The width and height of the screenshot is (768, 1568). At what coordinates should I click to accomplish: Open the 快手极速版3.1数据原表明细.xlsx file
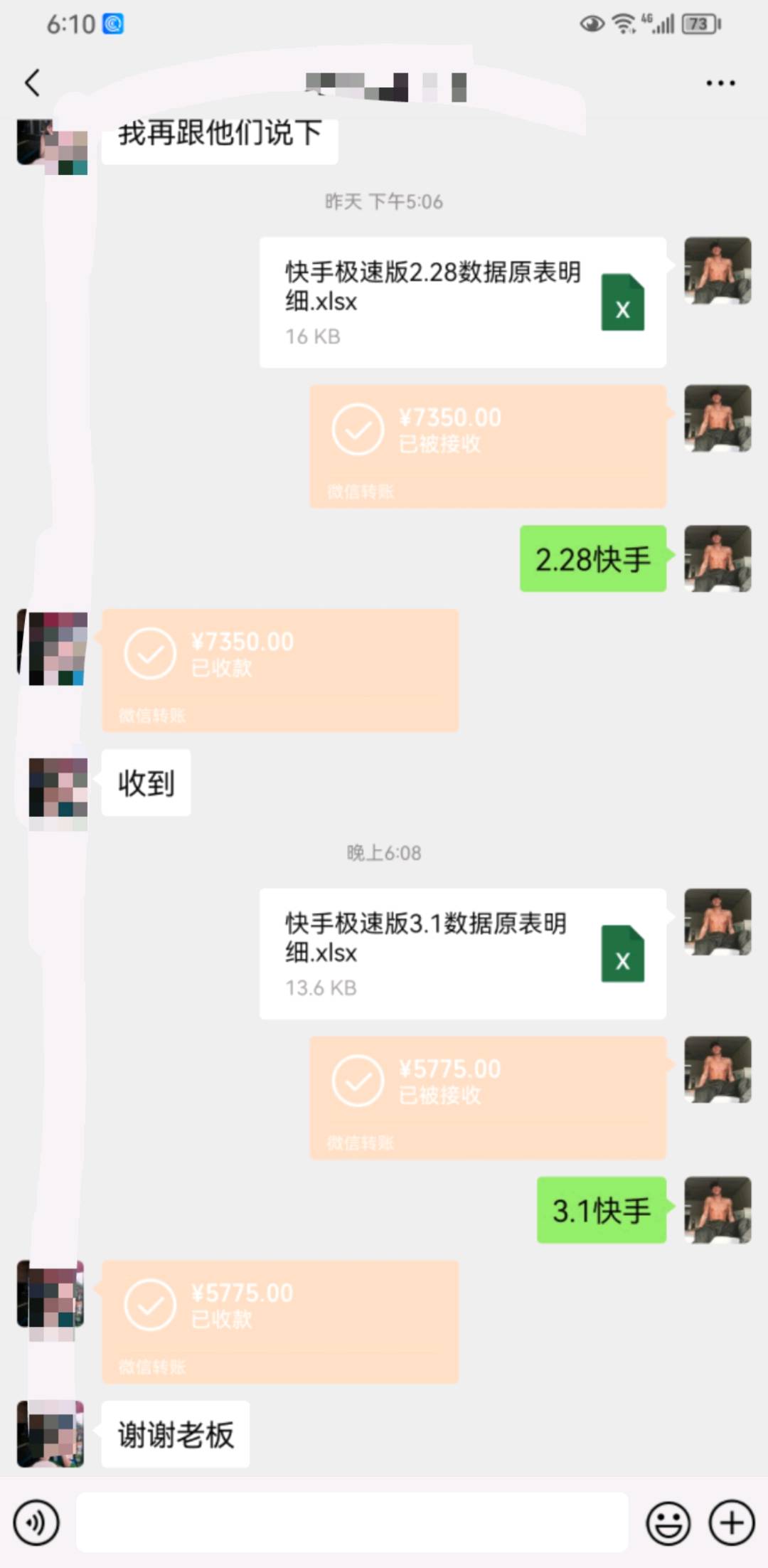(x=462, y=953)
